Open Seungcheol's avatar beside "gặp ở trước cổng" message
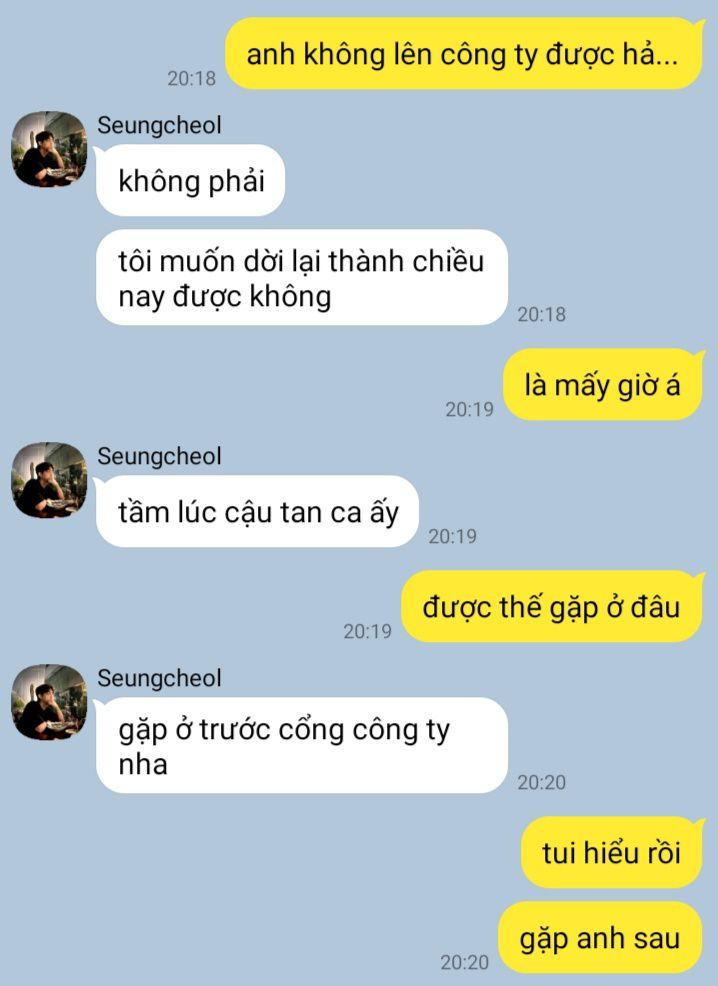Viewport: 718px width, 986px height. [49, 702]
